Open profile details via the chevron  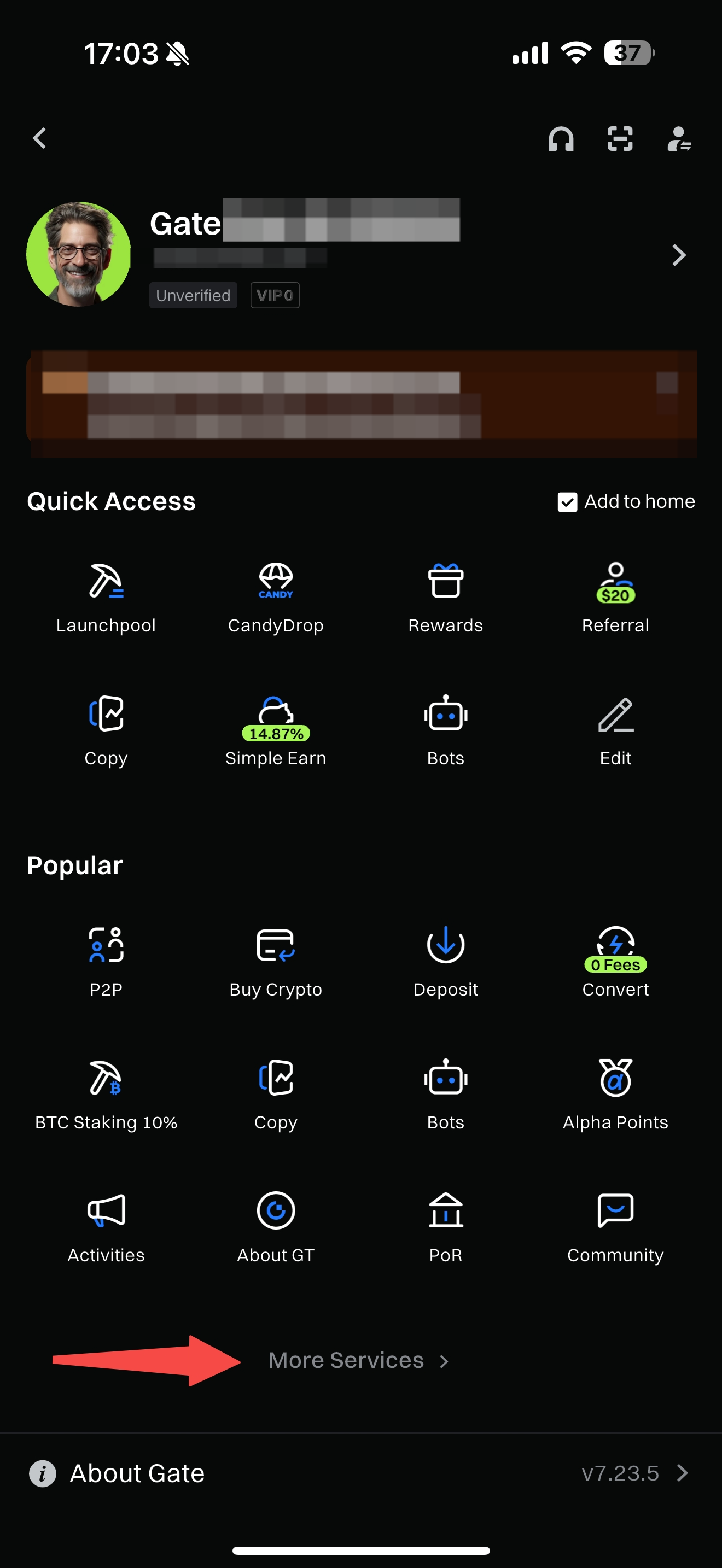pos(678,255)
